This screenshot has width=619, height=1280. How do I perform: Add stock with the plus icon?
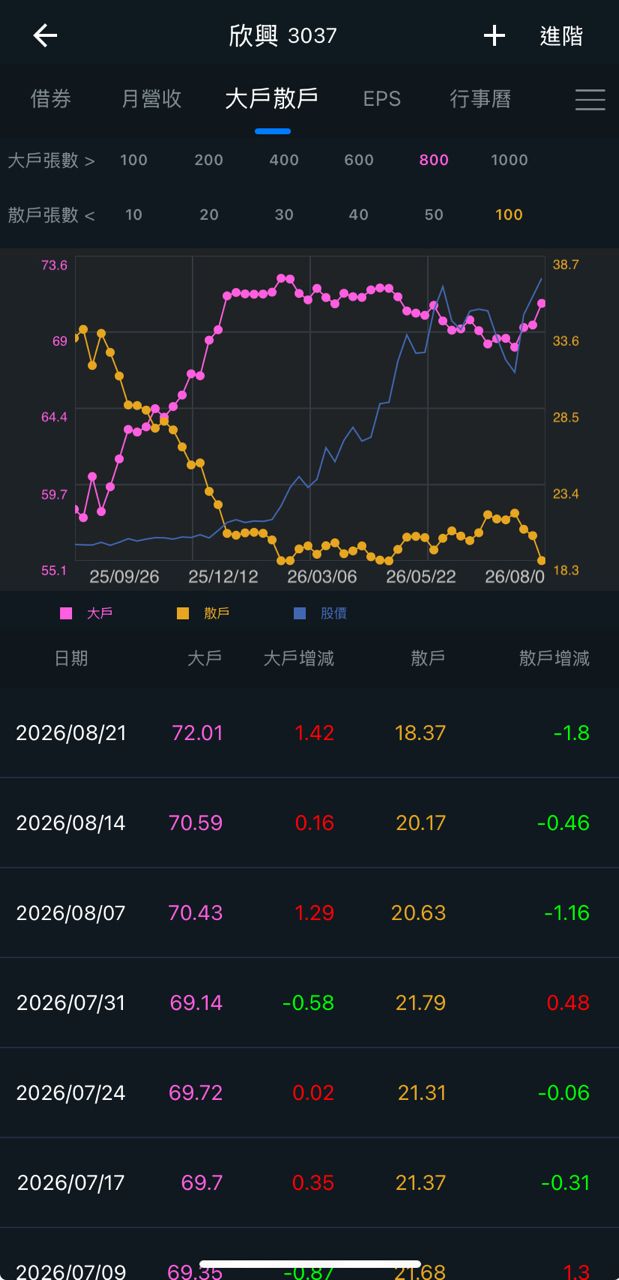point(494,36)
